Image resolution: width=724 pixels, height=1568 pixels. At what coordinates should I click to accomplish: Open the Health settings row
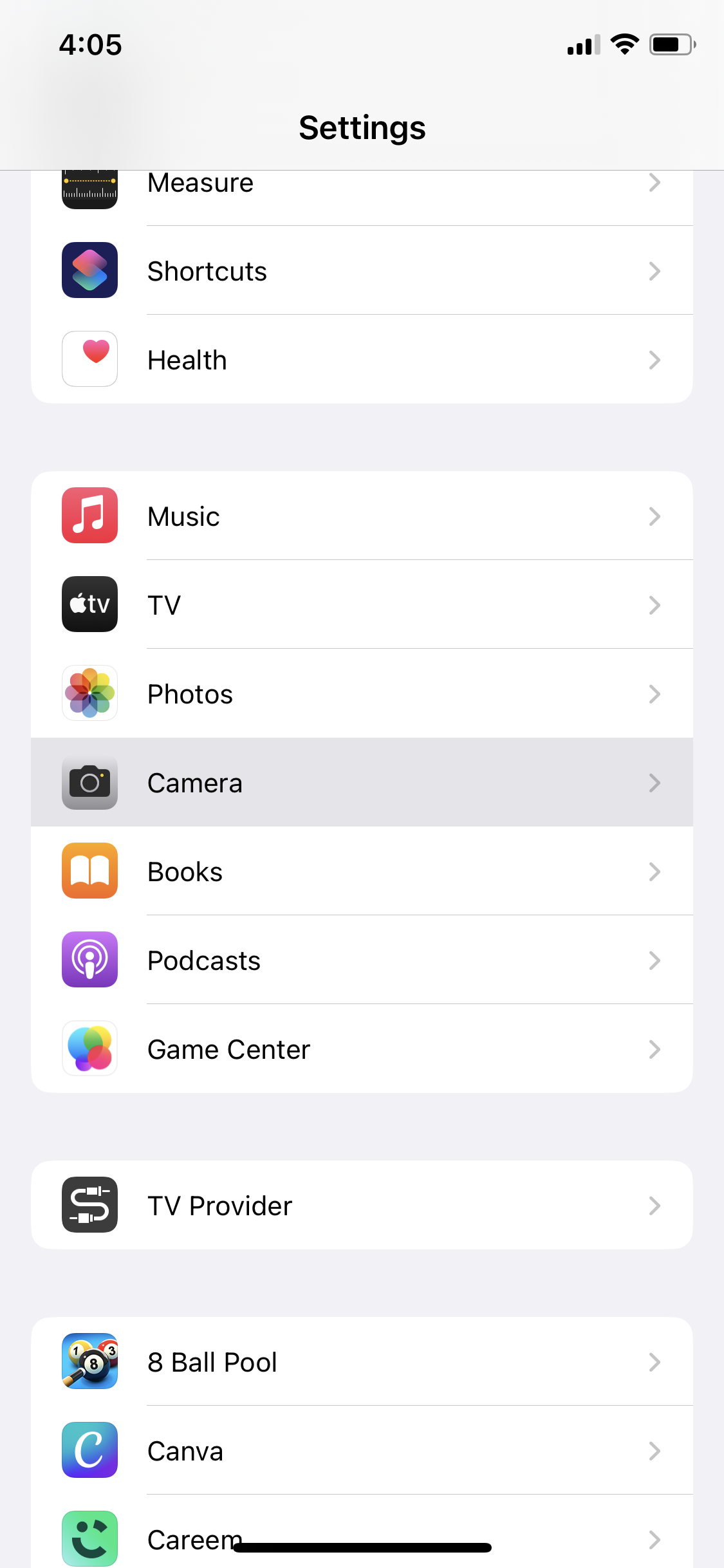tap(360, 360)
